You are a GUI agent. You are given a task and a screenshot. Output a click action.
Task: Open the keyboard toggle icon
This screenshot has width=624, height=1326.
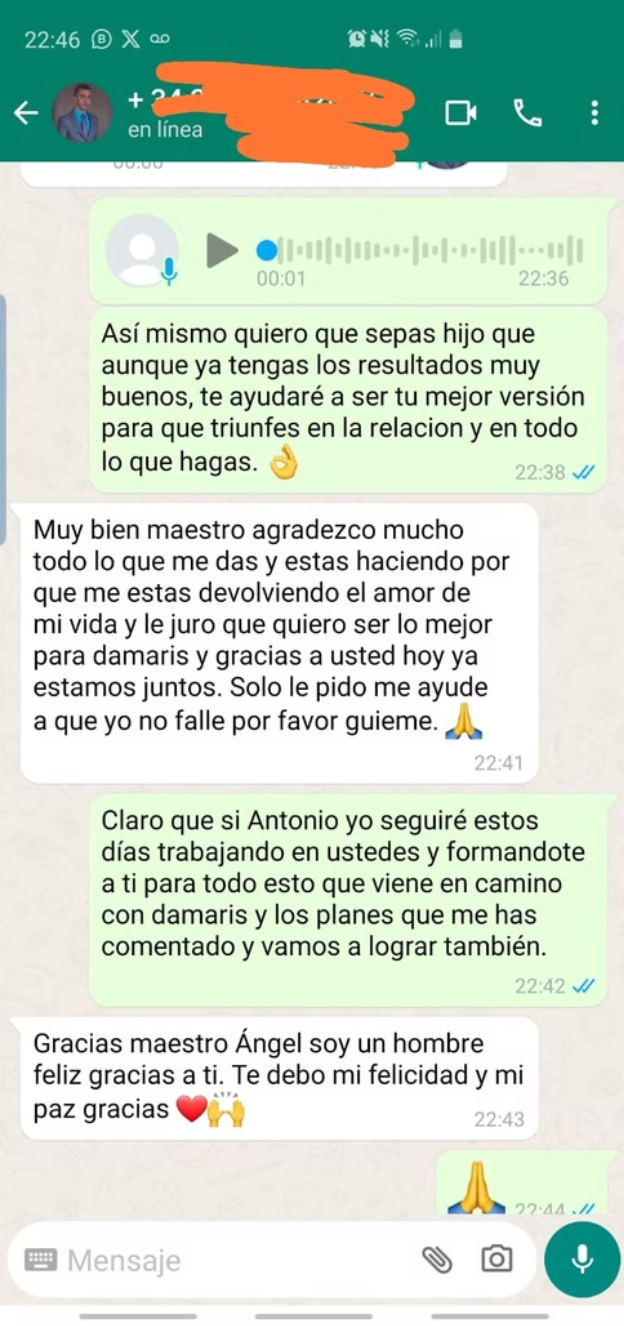41,1260
